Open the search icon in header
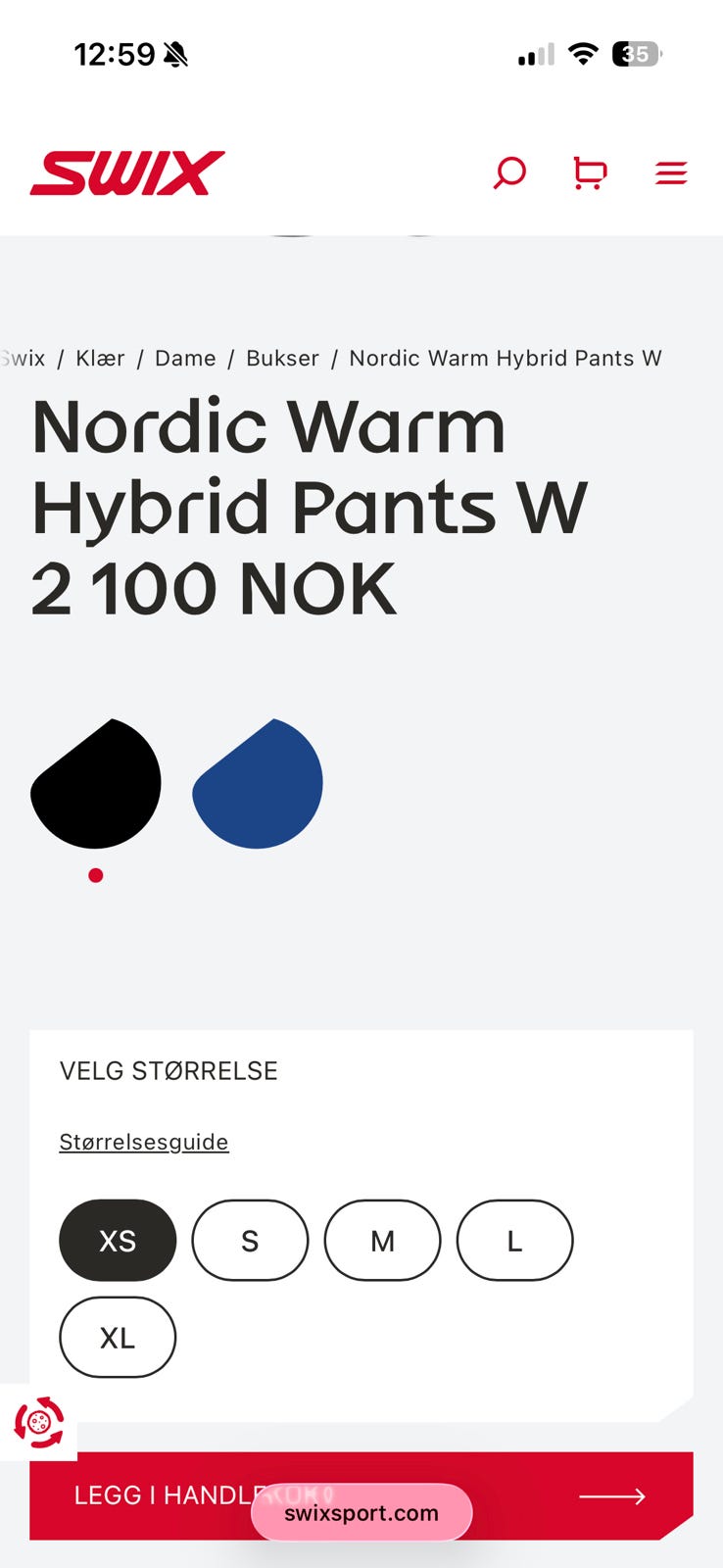The height and width of the screenshot is (1568, 723). coord(509,173)
